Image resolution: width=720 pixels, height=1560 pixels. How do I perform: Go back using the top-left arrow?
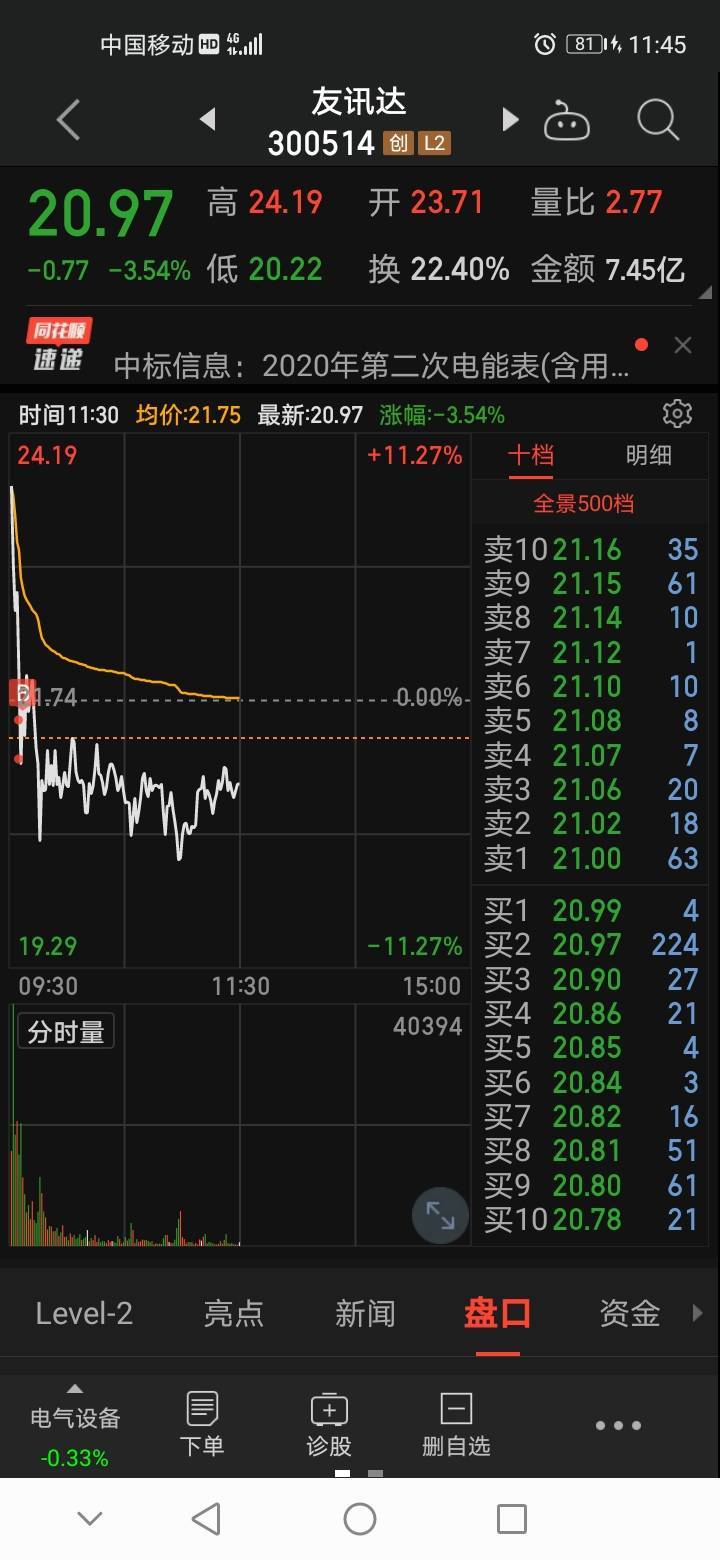(68, 121)
